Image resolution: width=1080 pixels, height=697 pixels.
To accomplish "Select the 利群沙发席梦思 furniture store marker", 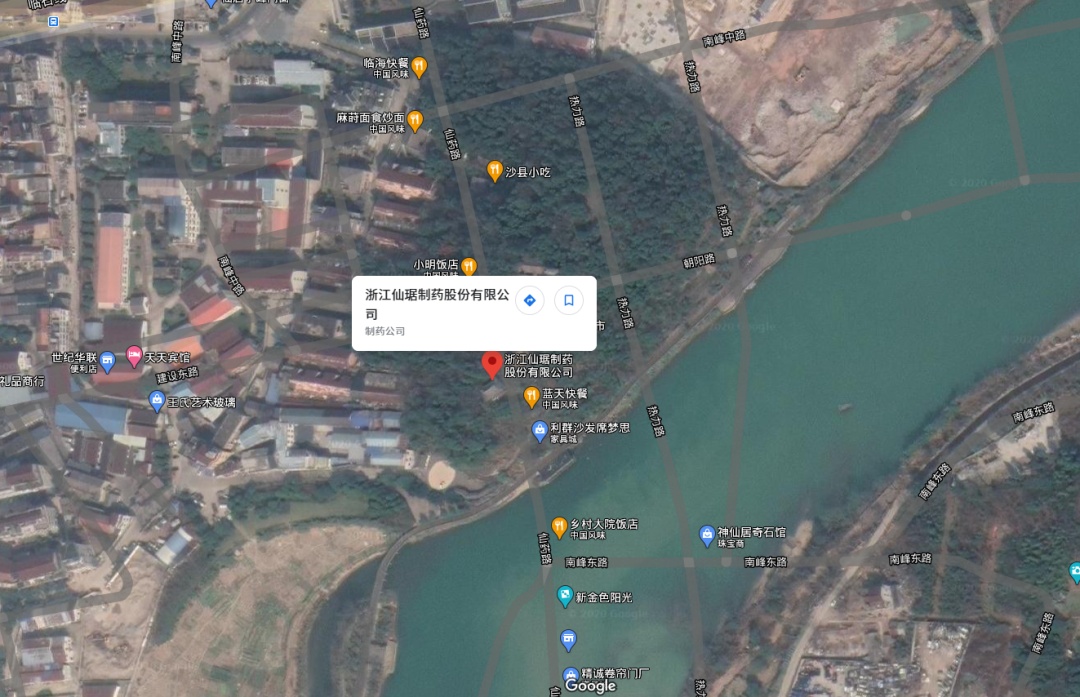I will 539,431.
